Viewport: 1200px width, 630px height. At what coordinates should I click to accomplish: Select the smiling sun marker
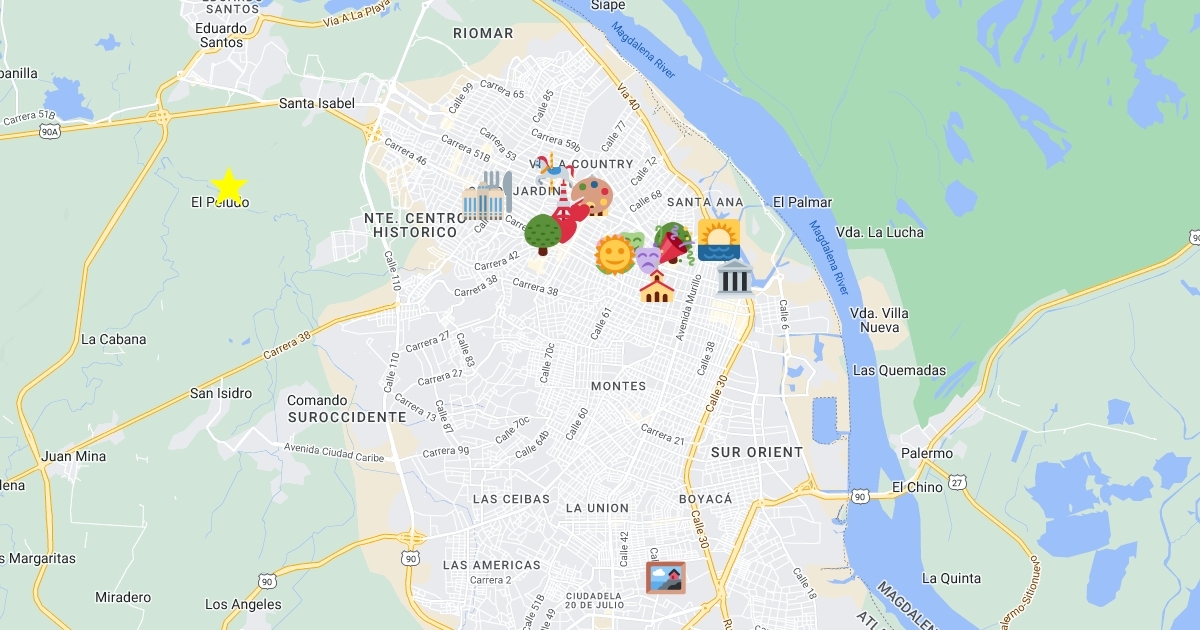[x=613, y=254]
